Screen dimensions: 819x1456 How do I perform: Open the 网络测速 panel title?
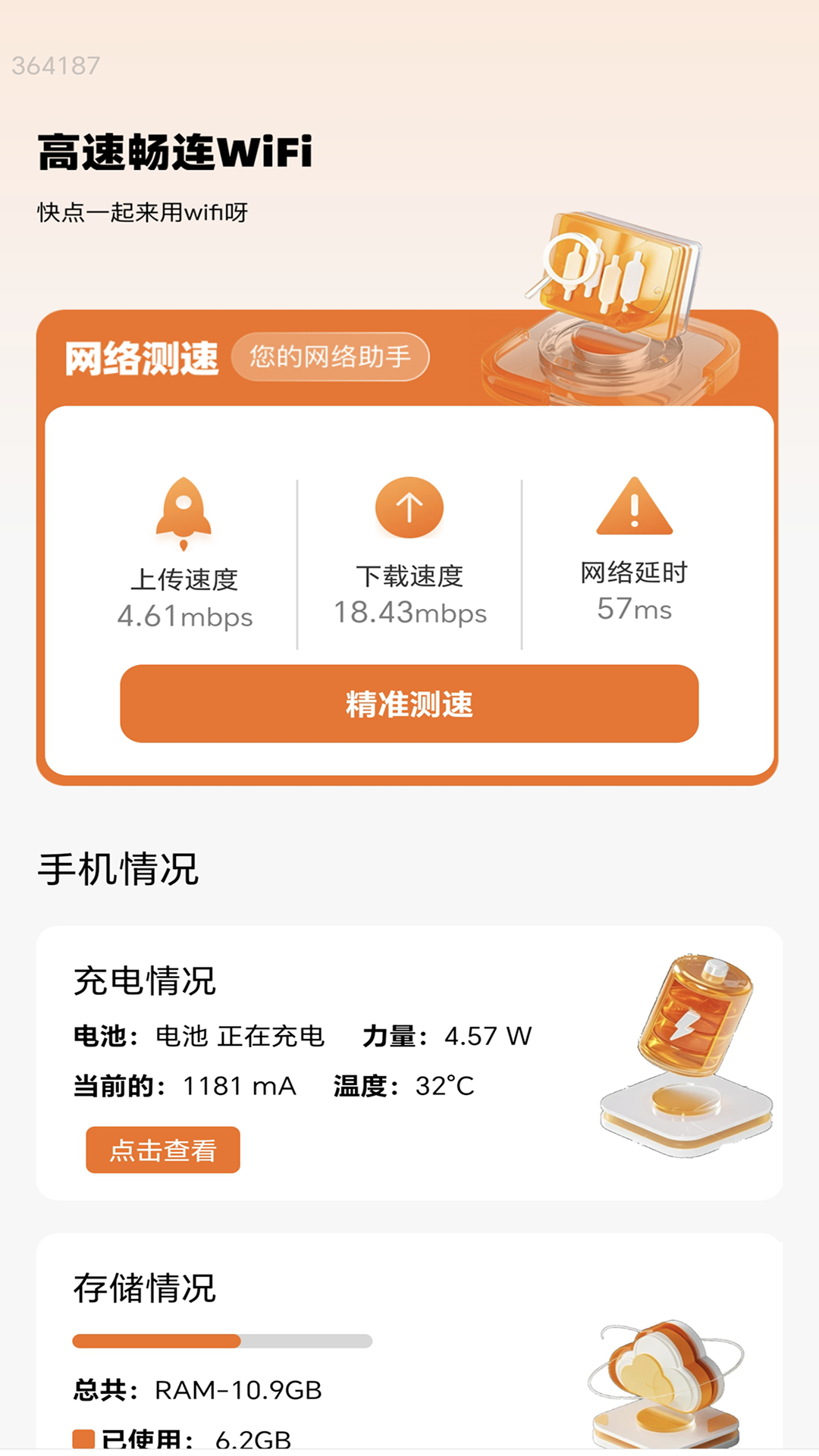click(141, 356)
